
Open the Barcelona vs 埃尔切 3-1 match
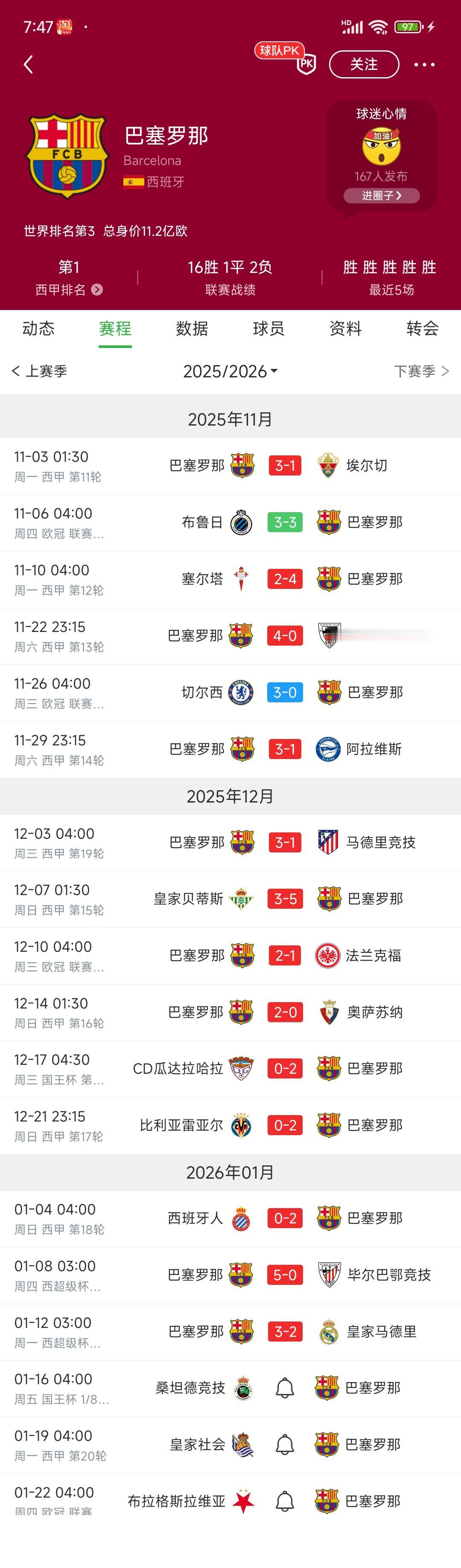(x=230, y=466)
